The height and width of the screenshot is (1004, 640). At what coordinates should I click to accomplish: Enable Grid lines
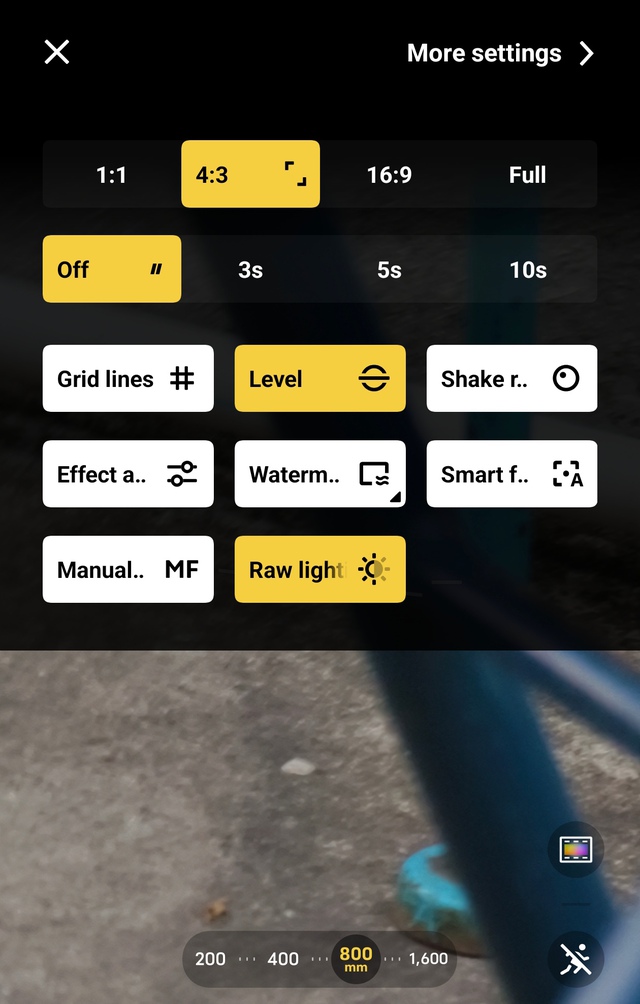click(128, 379)
